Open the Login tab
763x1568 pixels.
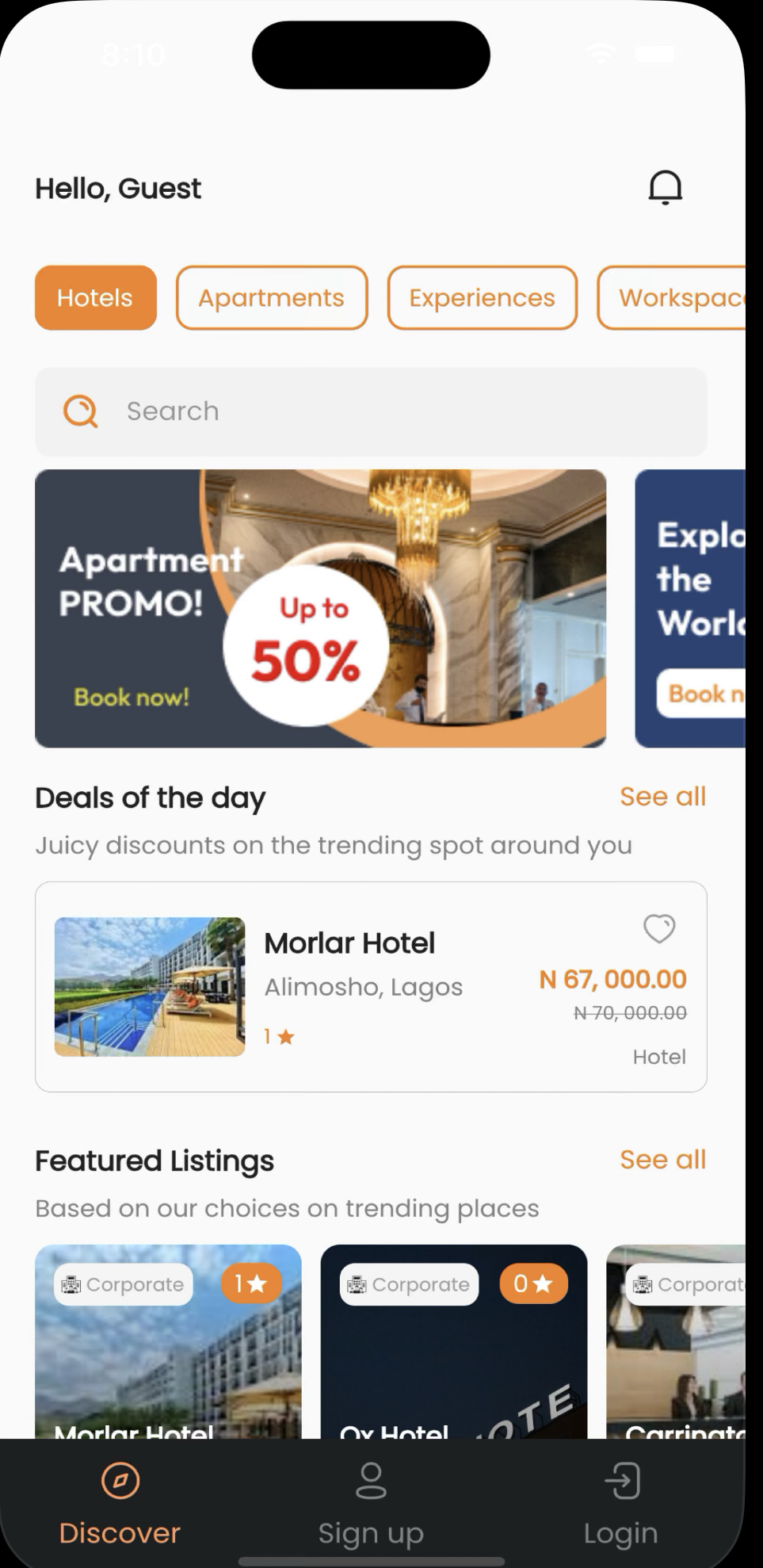[621, 1502]
